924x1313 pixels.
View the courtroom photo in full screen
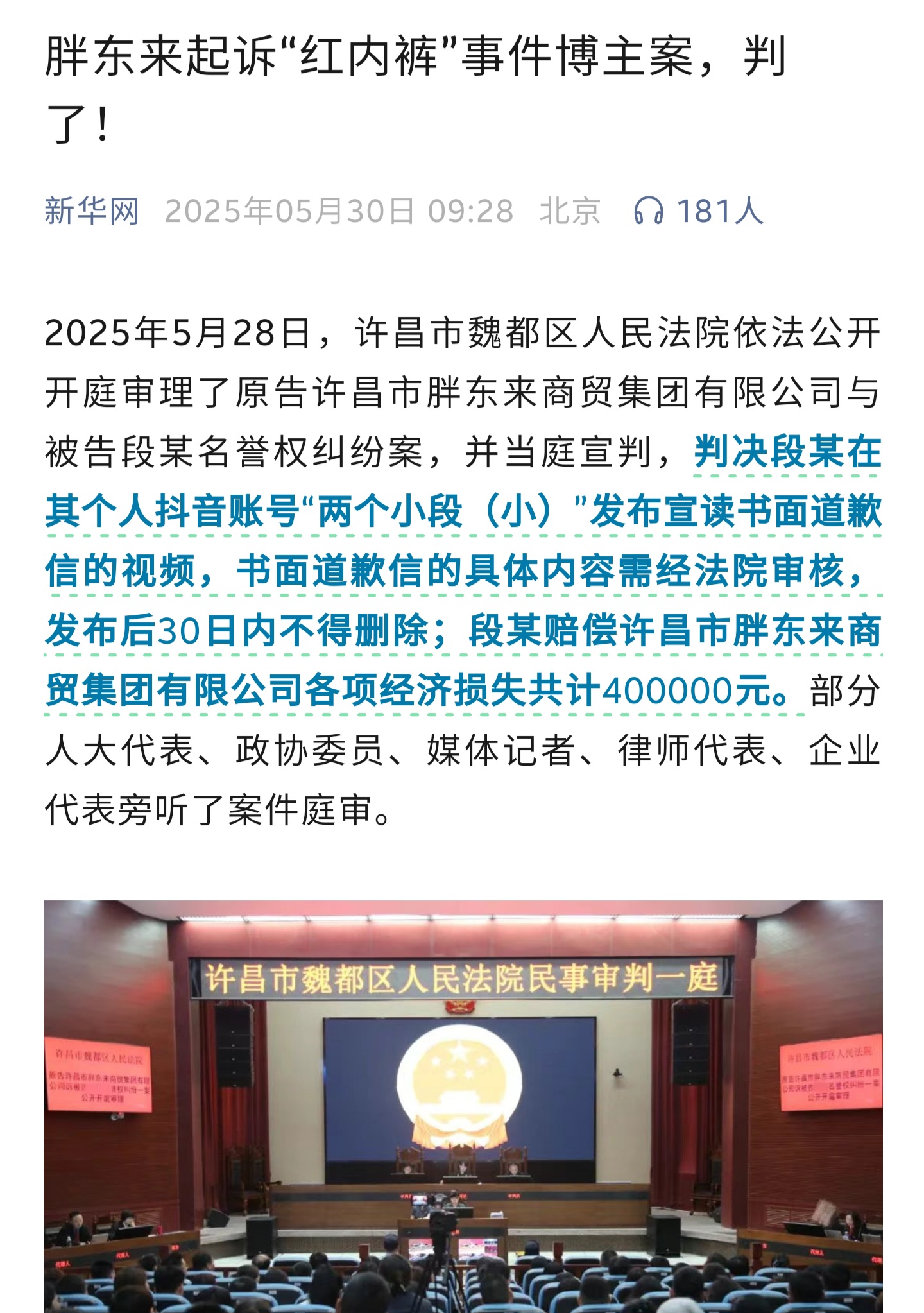click(x=463, y=1105)
